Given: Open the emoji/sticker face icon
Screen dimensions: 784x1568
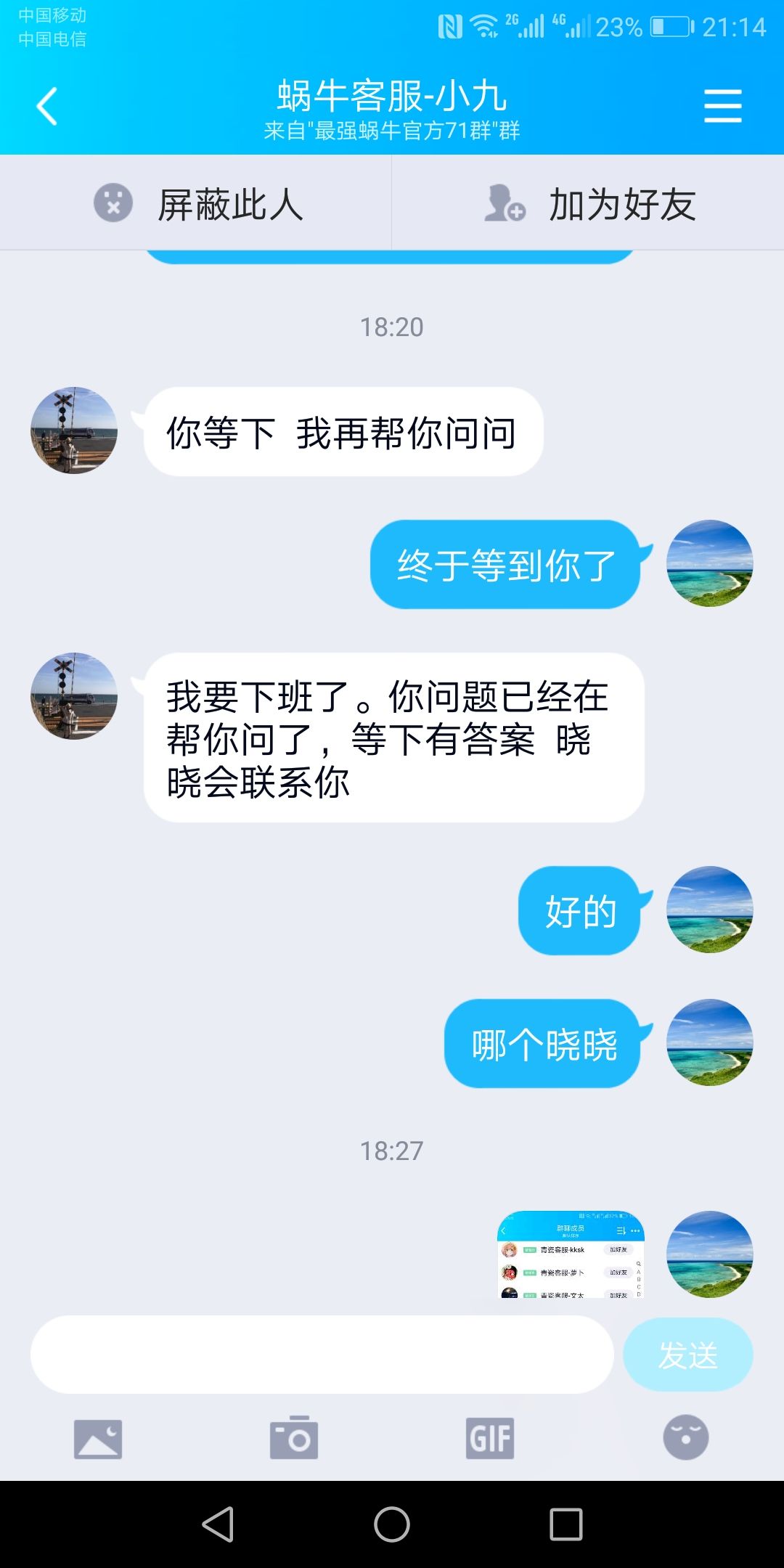Looking at the screenshot, I should 686,1439.
